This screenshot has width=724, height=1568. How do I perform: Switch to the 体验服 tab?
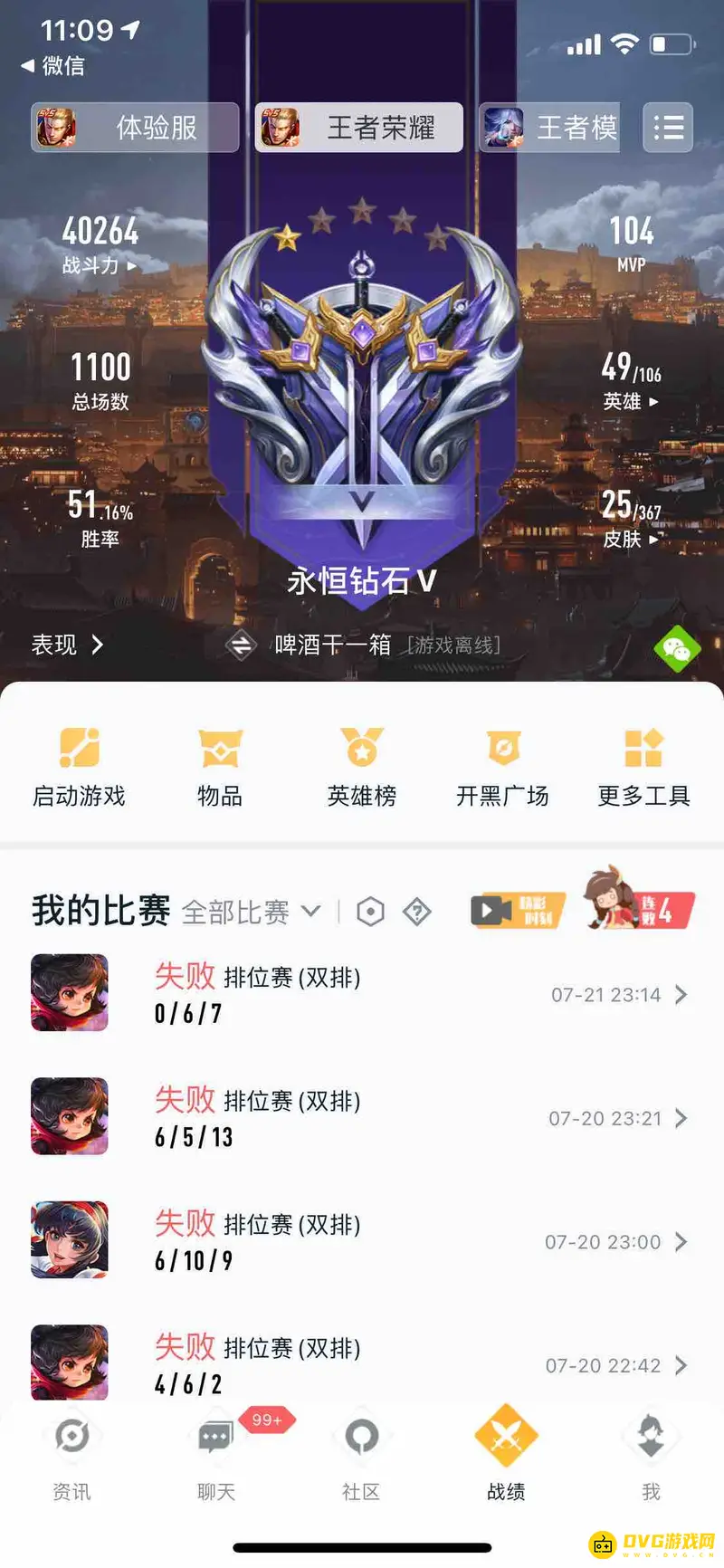tap(134, 127)
